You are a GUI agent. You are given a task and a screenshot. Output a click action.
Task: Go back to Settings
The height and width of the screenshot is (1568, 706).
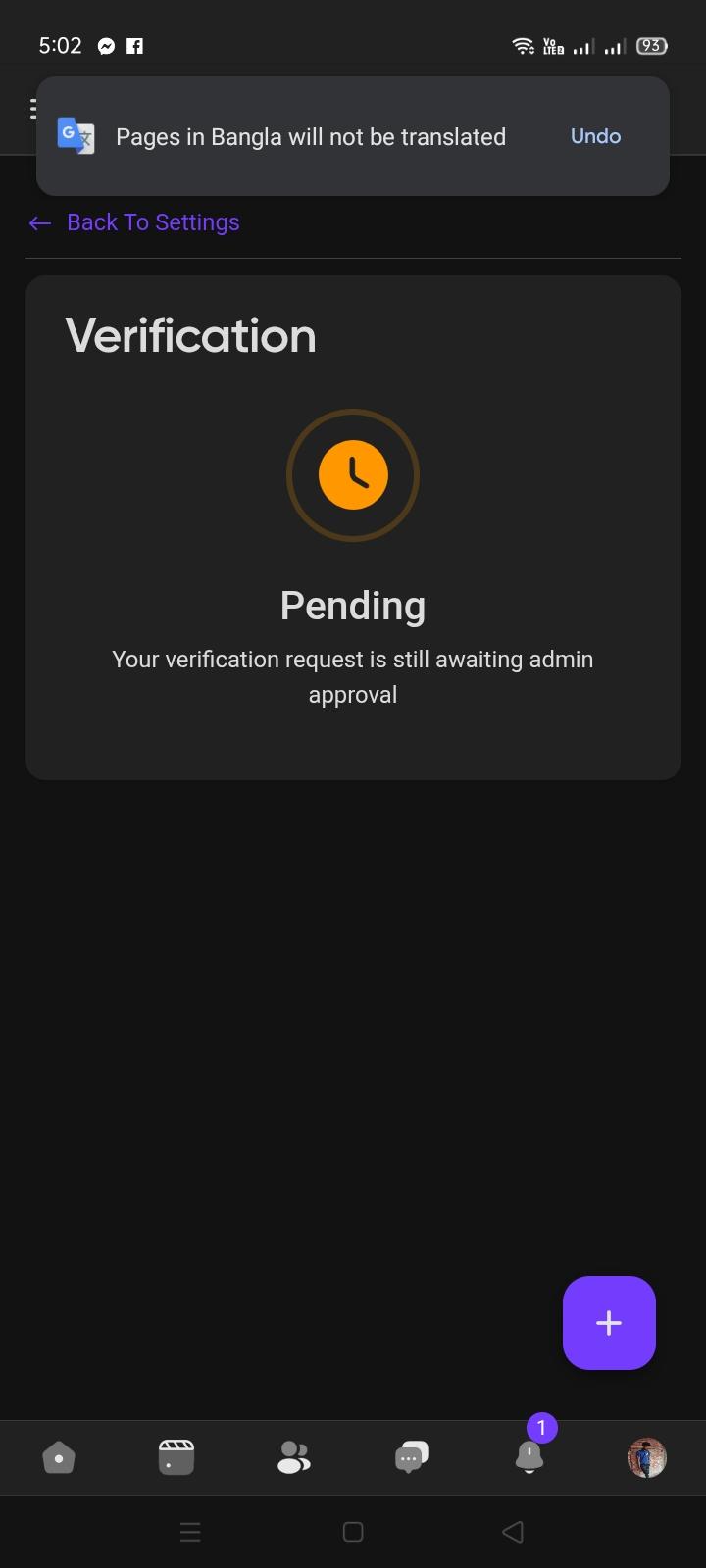[134, 222]
